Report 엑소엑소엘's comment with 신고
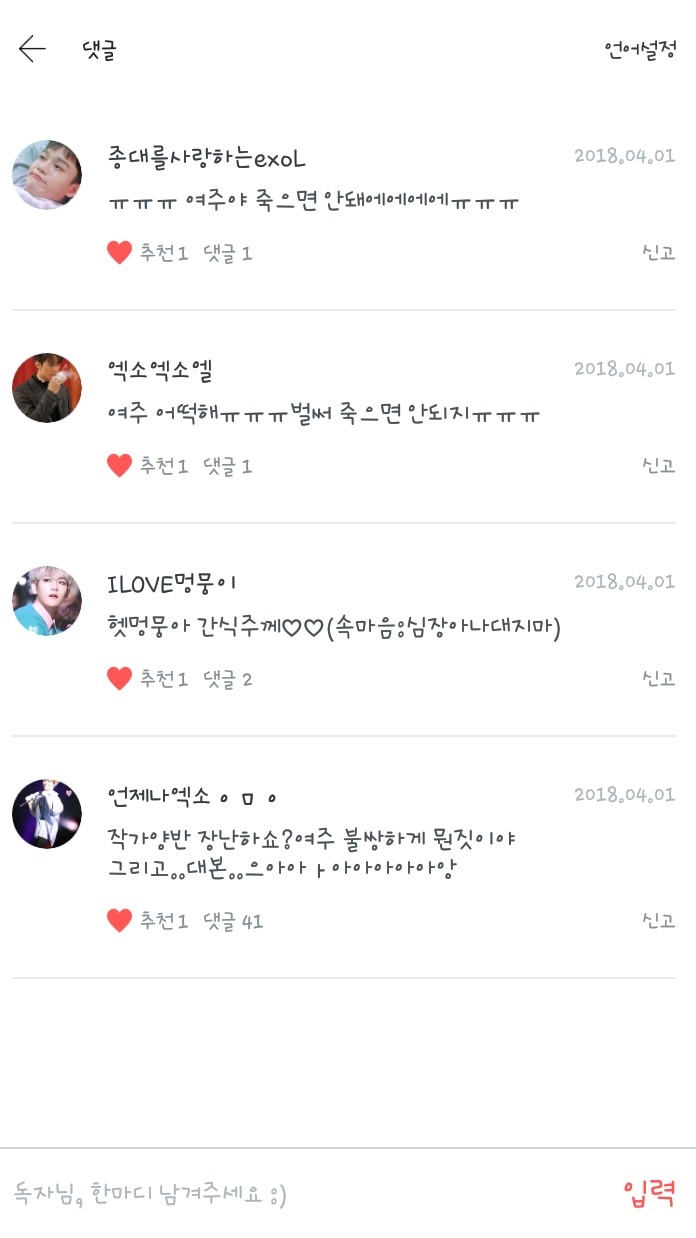Screen dimensions: 696x1238 658,465
